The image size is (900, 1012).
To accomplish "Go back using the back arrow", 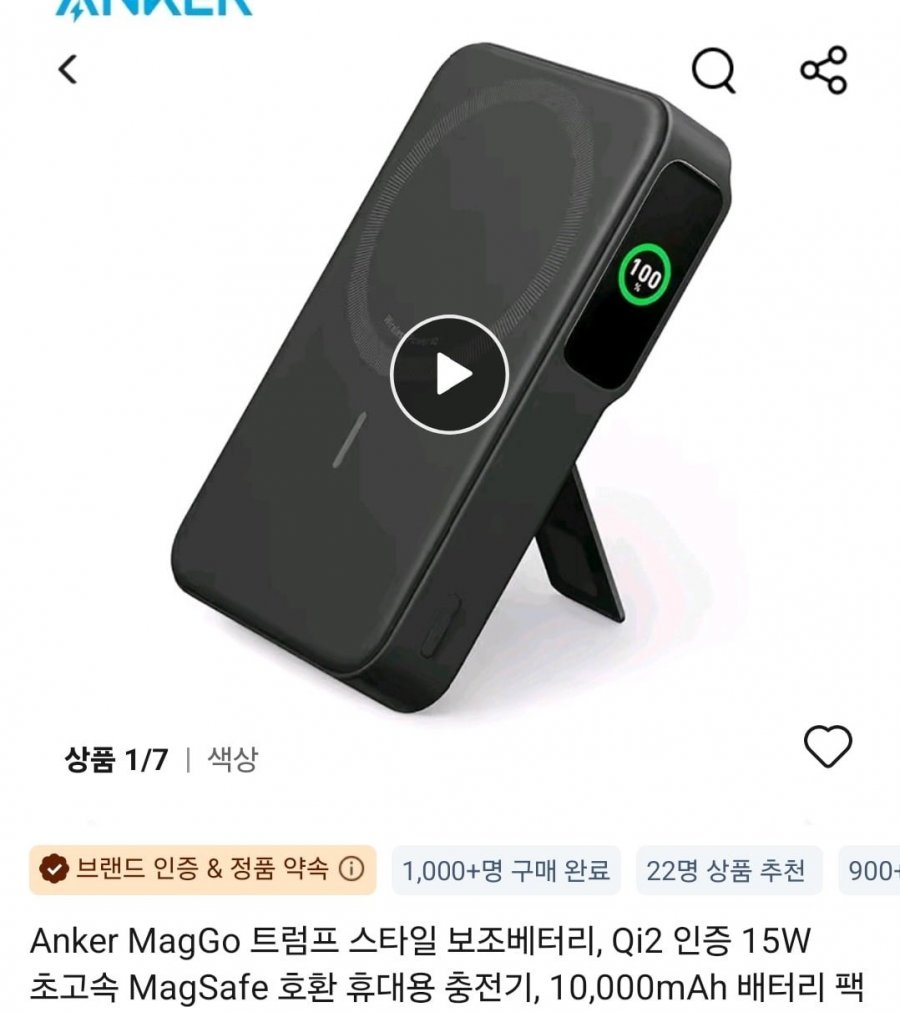I will [68, 70].
